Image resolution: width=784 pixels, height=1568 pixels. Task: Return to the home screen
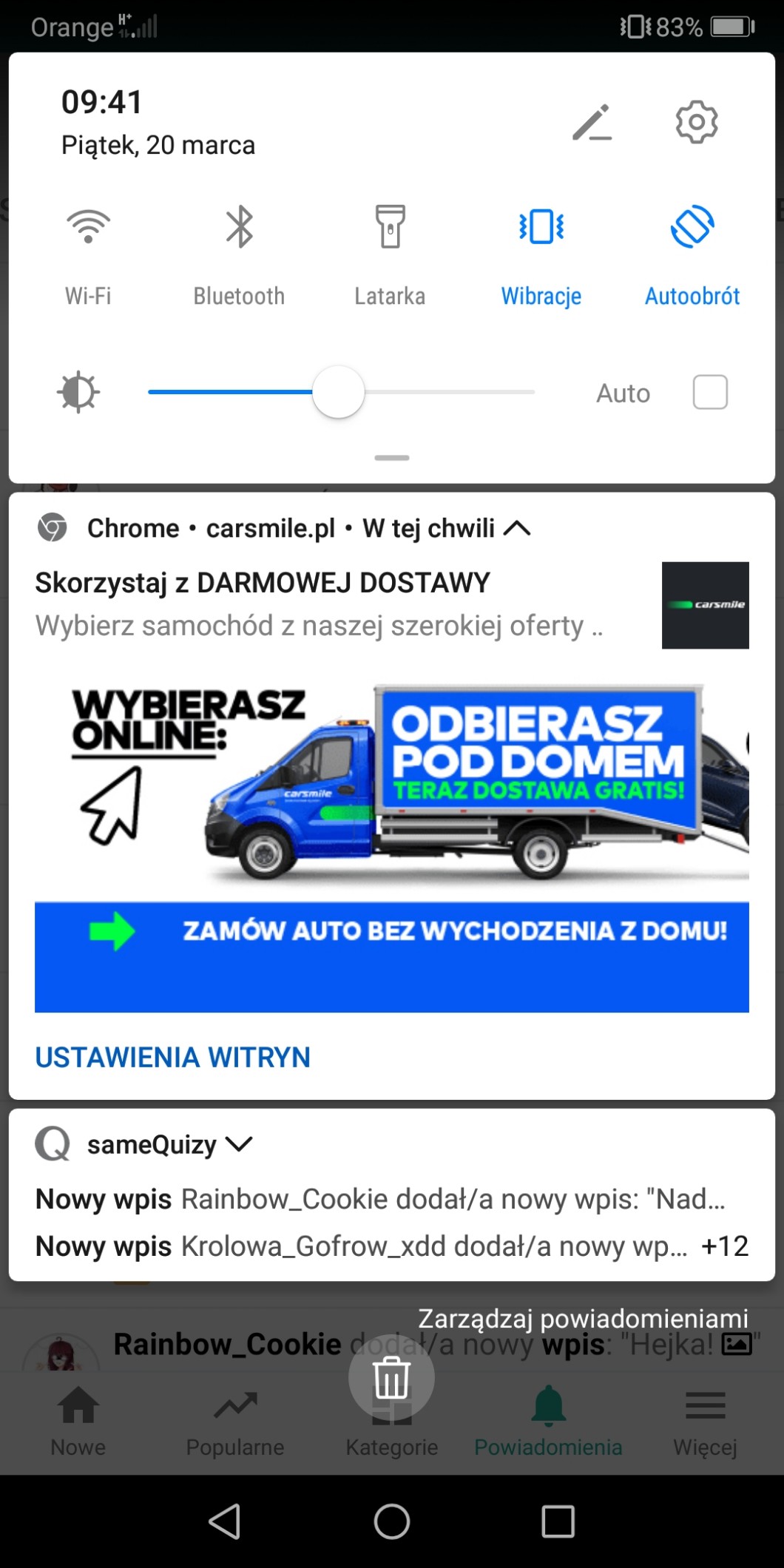(x=391, y=1521)
